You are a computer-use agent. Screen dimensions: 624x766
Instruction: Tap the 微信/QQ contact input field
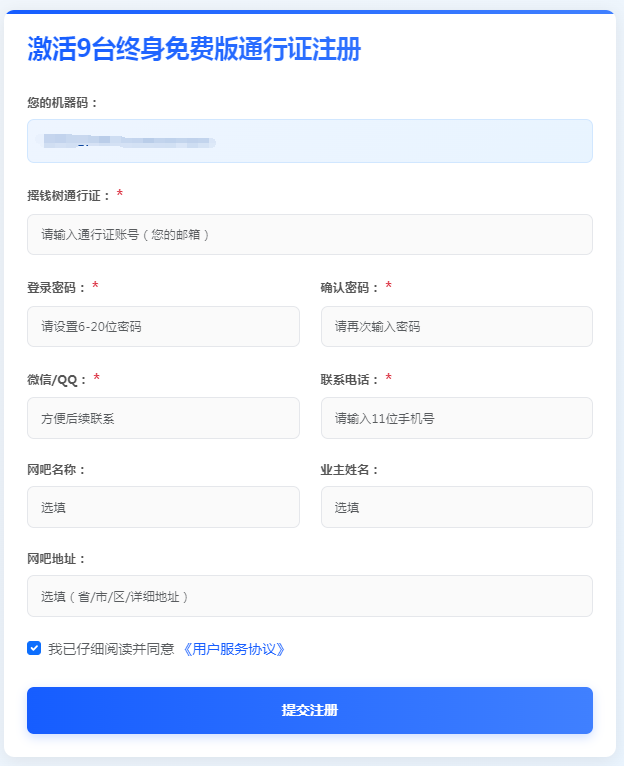click(x=163, y=418)
